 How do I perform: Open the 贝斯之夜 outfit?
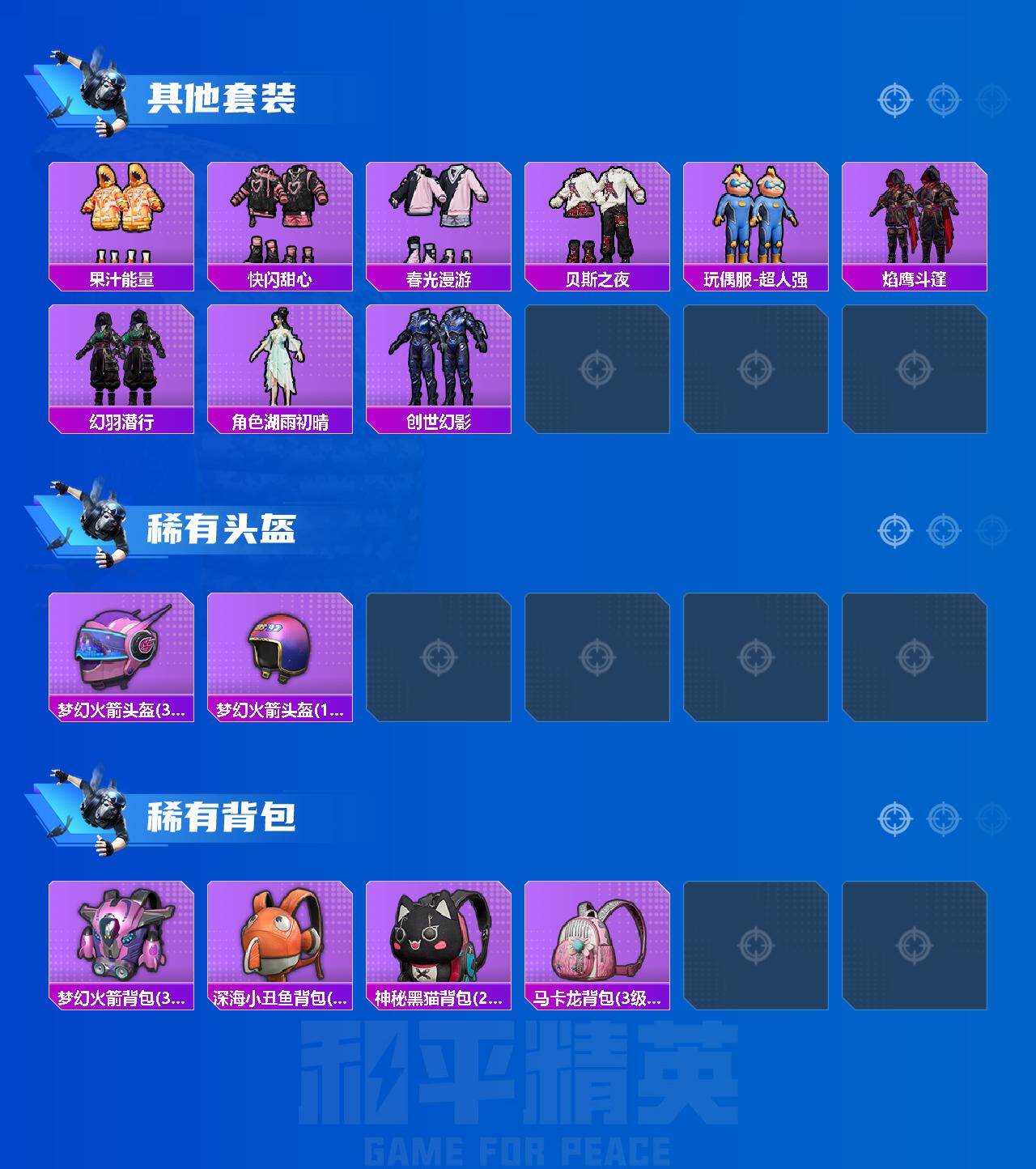pos(598,219)
